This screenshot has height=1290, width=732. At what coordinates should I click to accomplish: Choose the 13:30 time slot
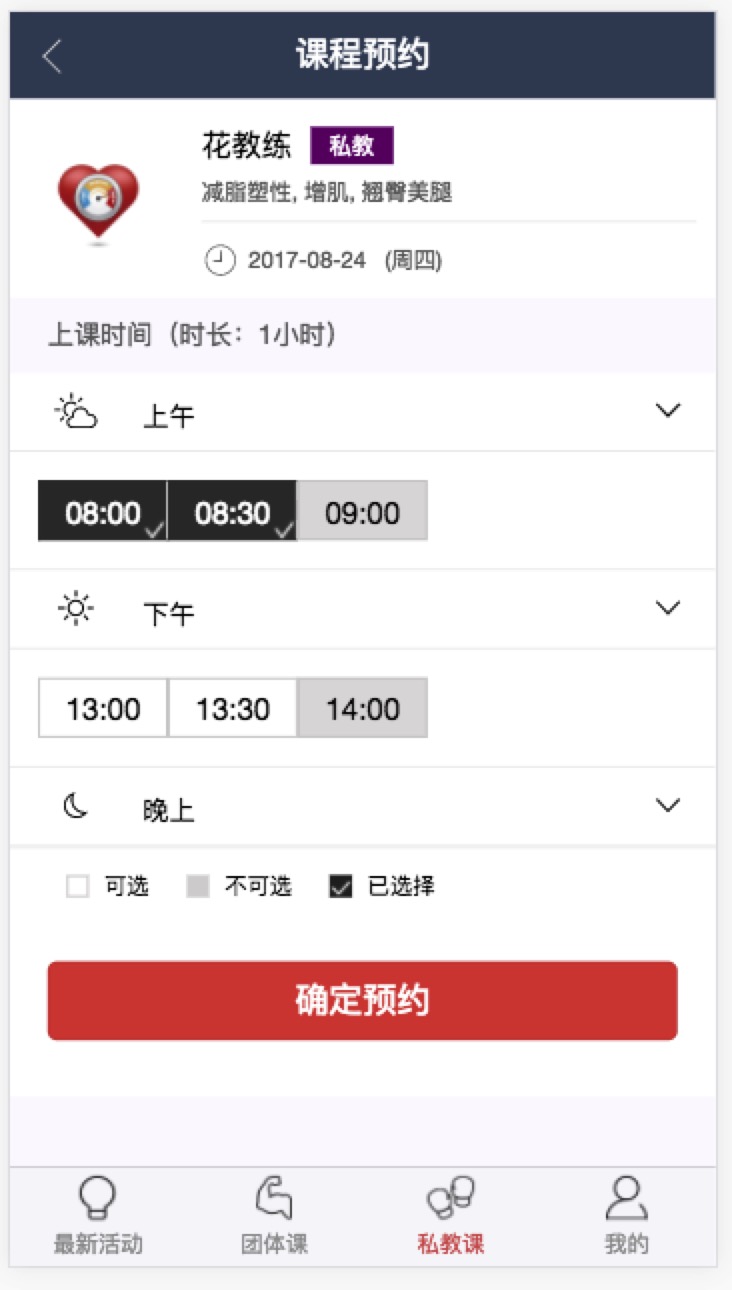pyautogui.click(x=232, y=708)
